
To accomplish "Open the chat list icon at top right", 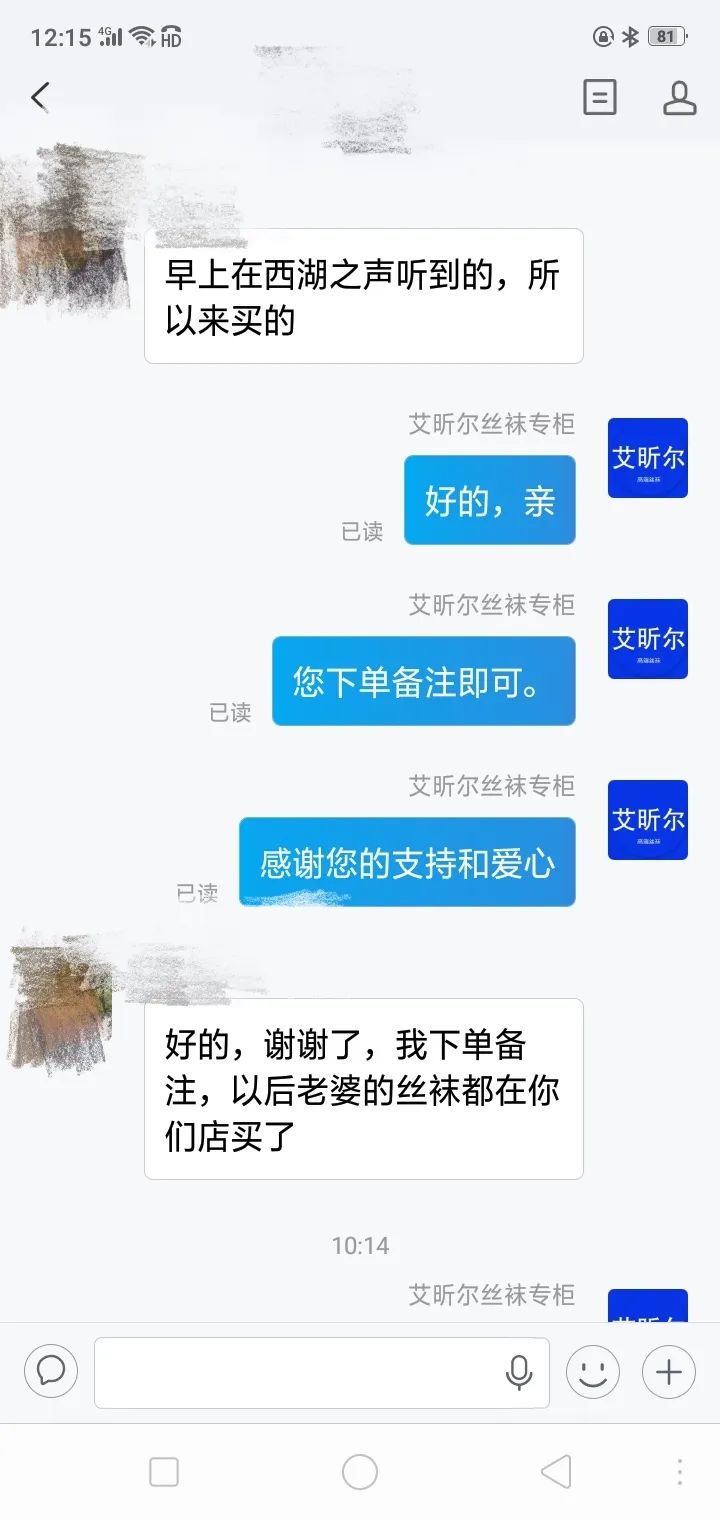I will pos(600,98).
